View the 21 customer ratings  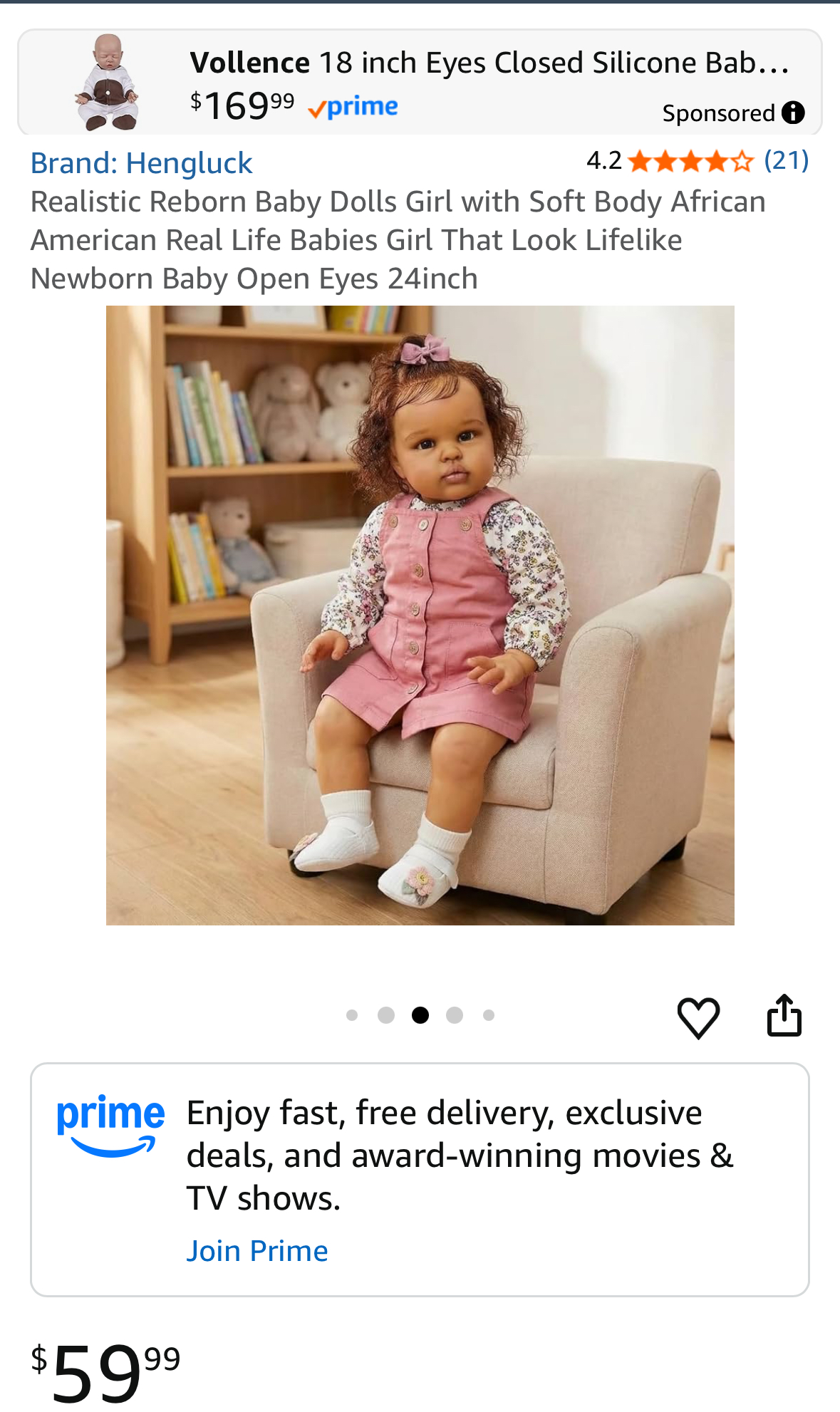coord(786,161)
